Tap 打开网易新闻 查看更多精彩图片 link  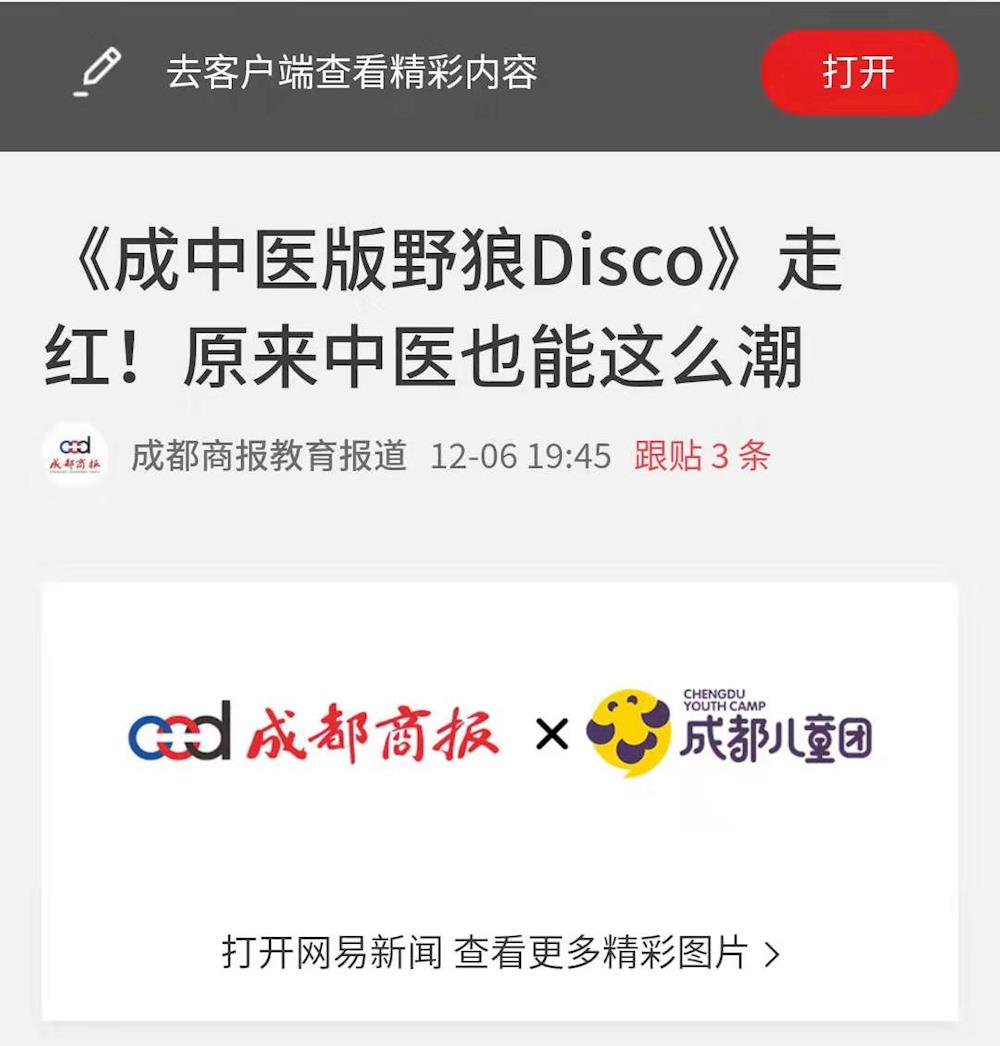click(499, 953)
